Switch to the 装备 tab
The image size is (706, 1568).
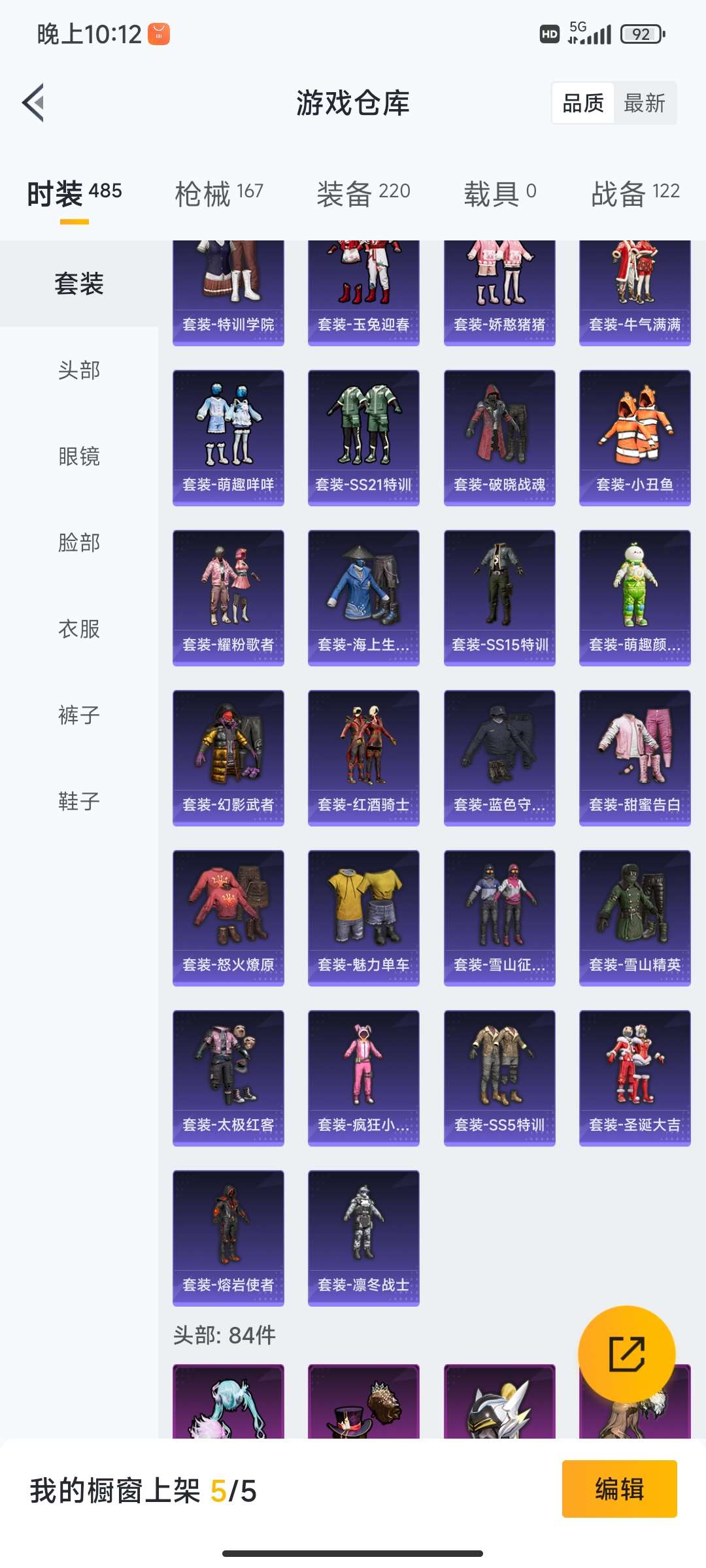point(363,193)
